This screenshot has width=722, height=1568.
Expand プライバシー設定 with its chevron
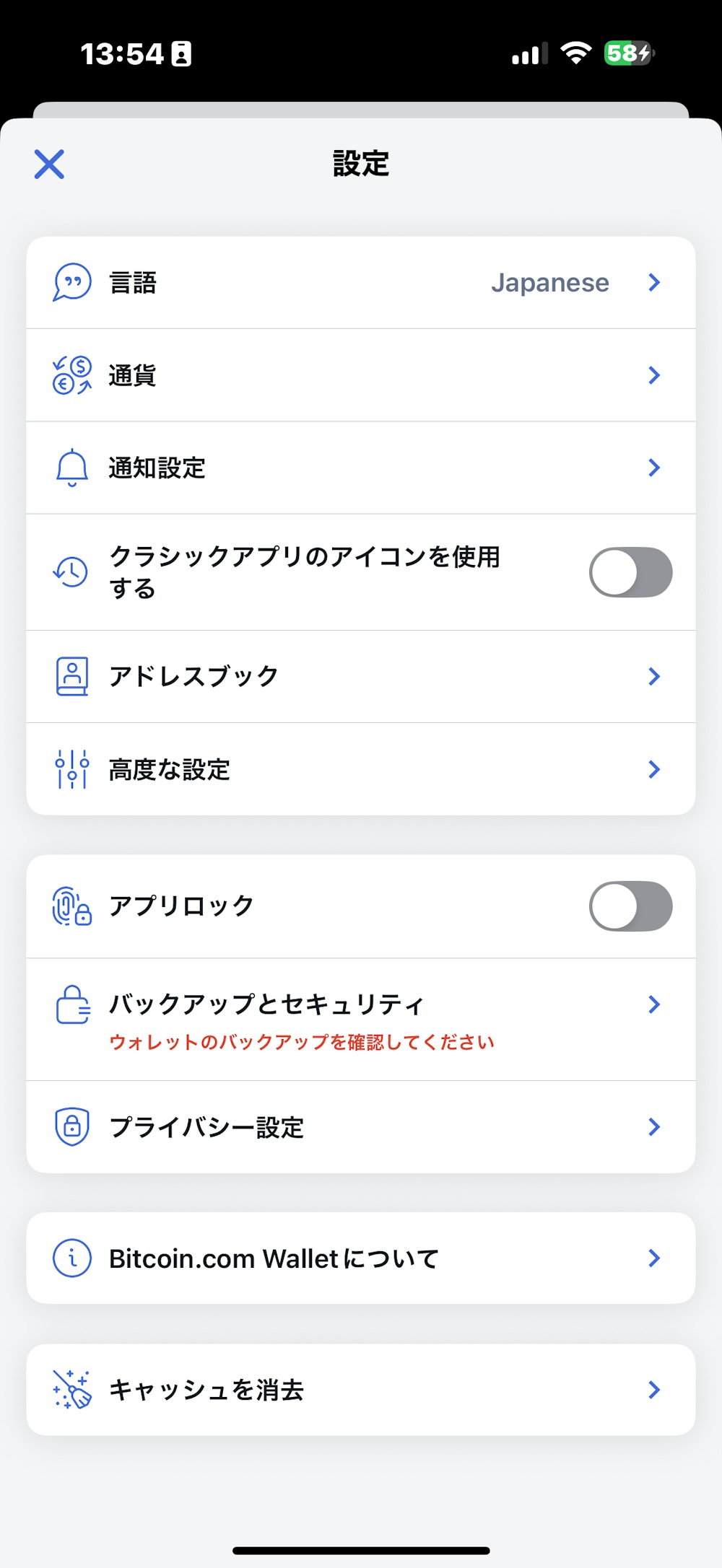tap(654, 1126)
